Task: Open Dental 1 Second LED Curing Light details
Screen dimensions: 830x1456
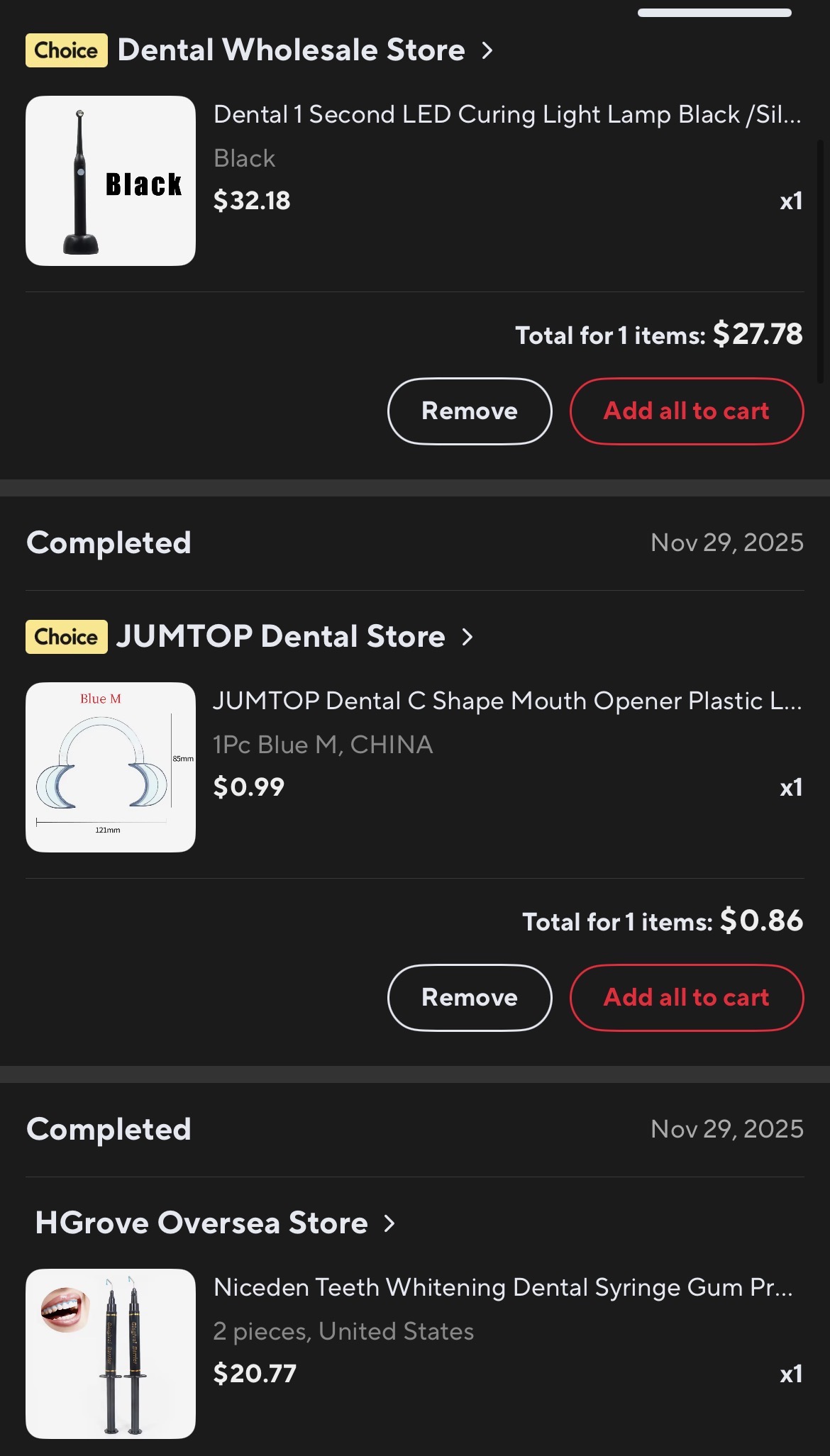Action: tap(507, 115)
